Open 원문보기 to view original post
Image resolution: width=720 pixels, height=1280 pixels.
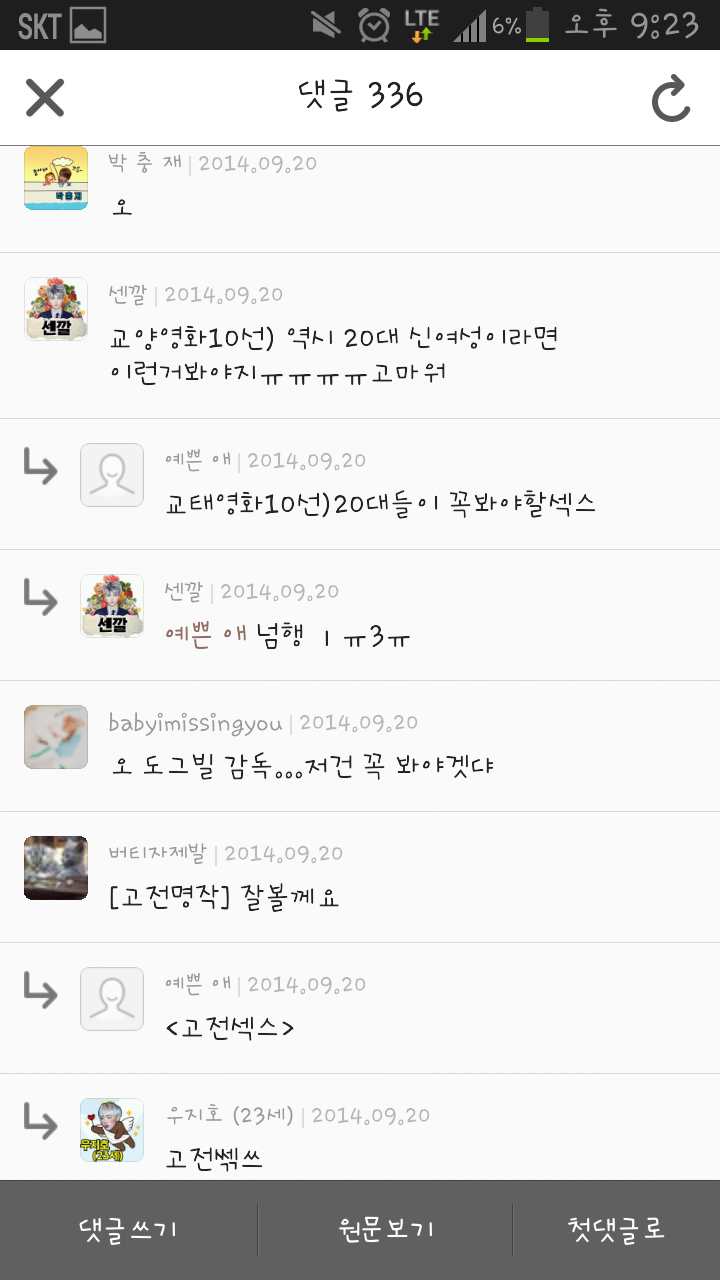pos(386,1229)
